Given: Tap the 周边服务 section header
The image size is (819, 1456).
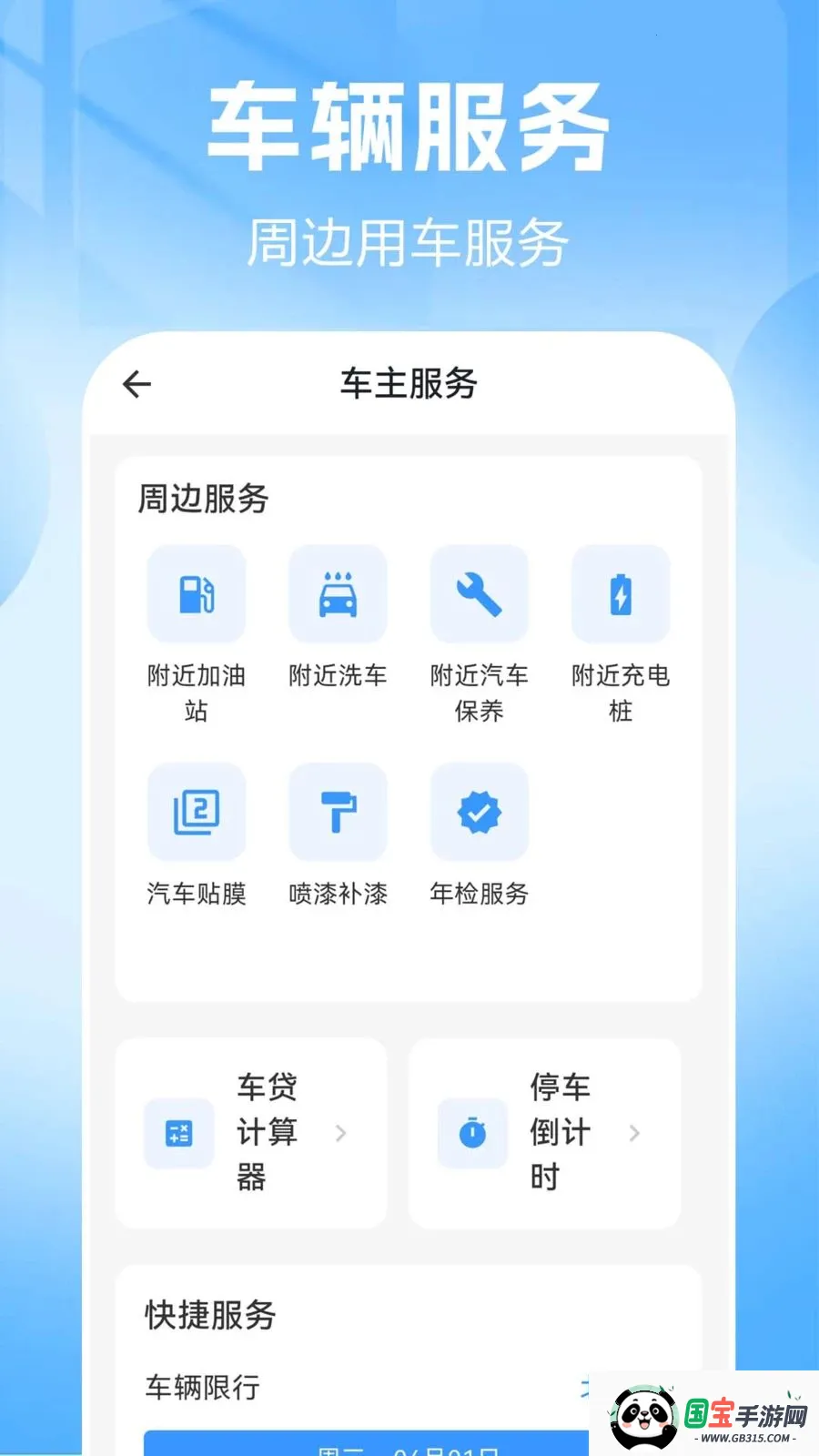Looking at the screenshot, I should (202, 499).
